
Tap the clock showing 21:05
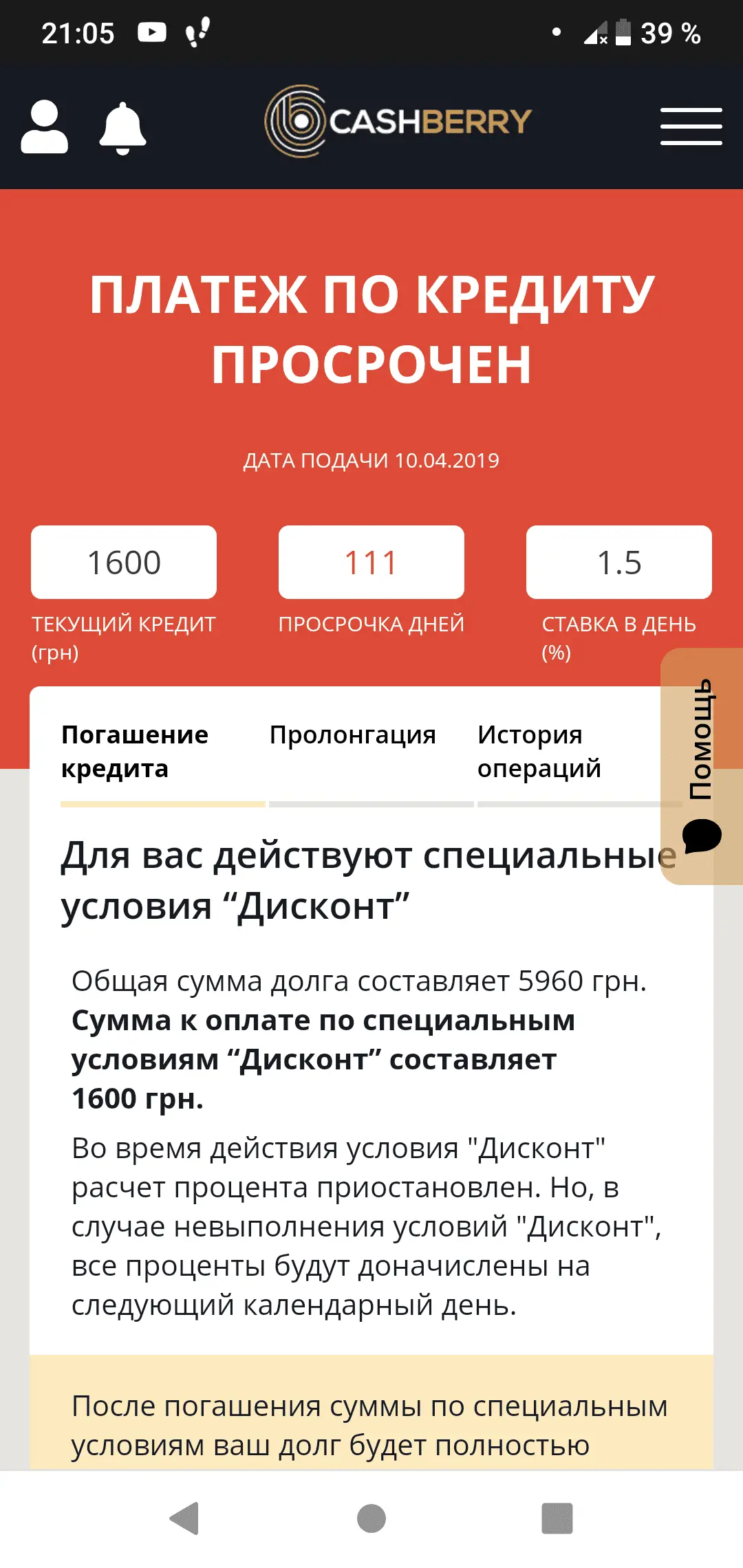coord(79,31)
